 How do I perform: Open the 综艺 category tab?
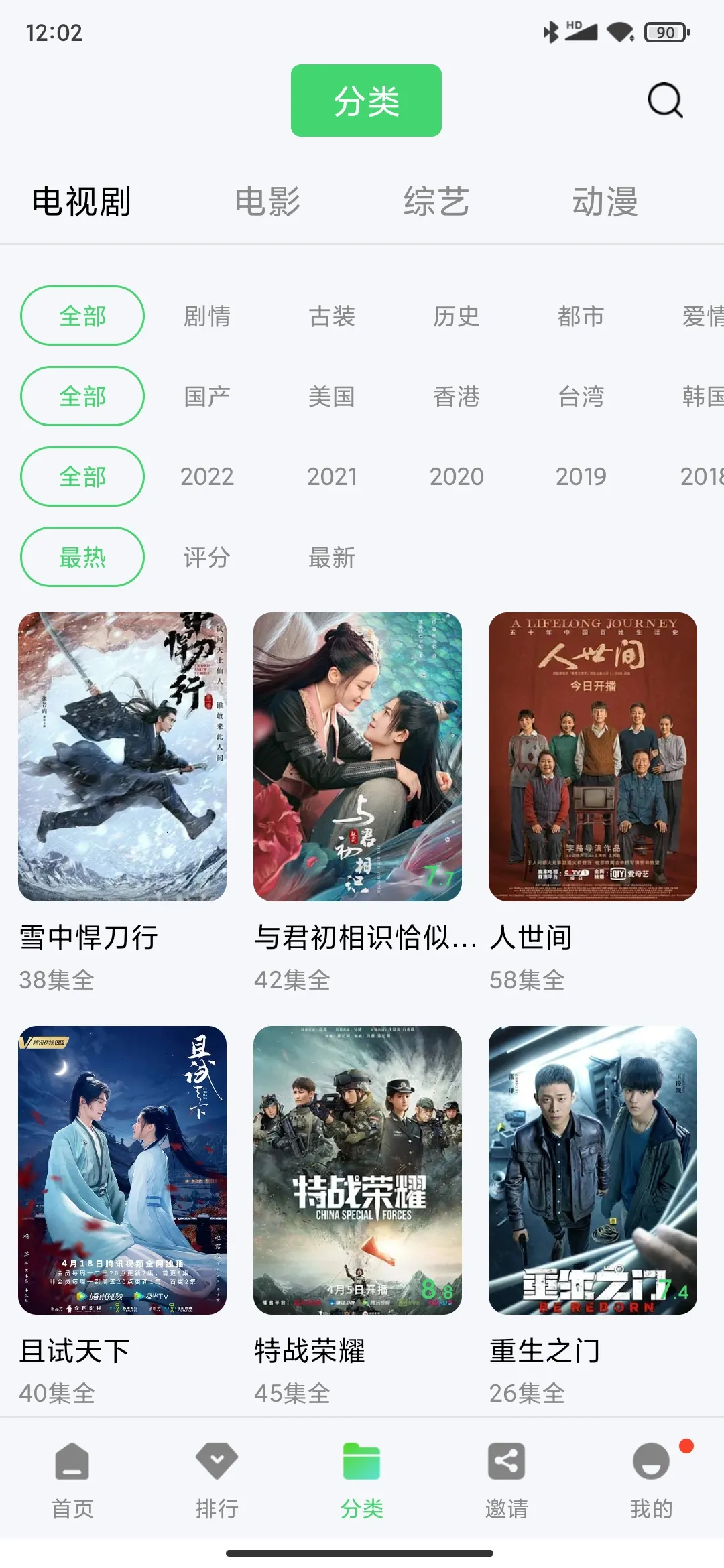coord(437,201)
